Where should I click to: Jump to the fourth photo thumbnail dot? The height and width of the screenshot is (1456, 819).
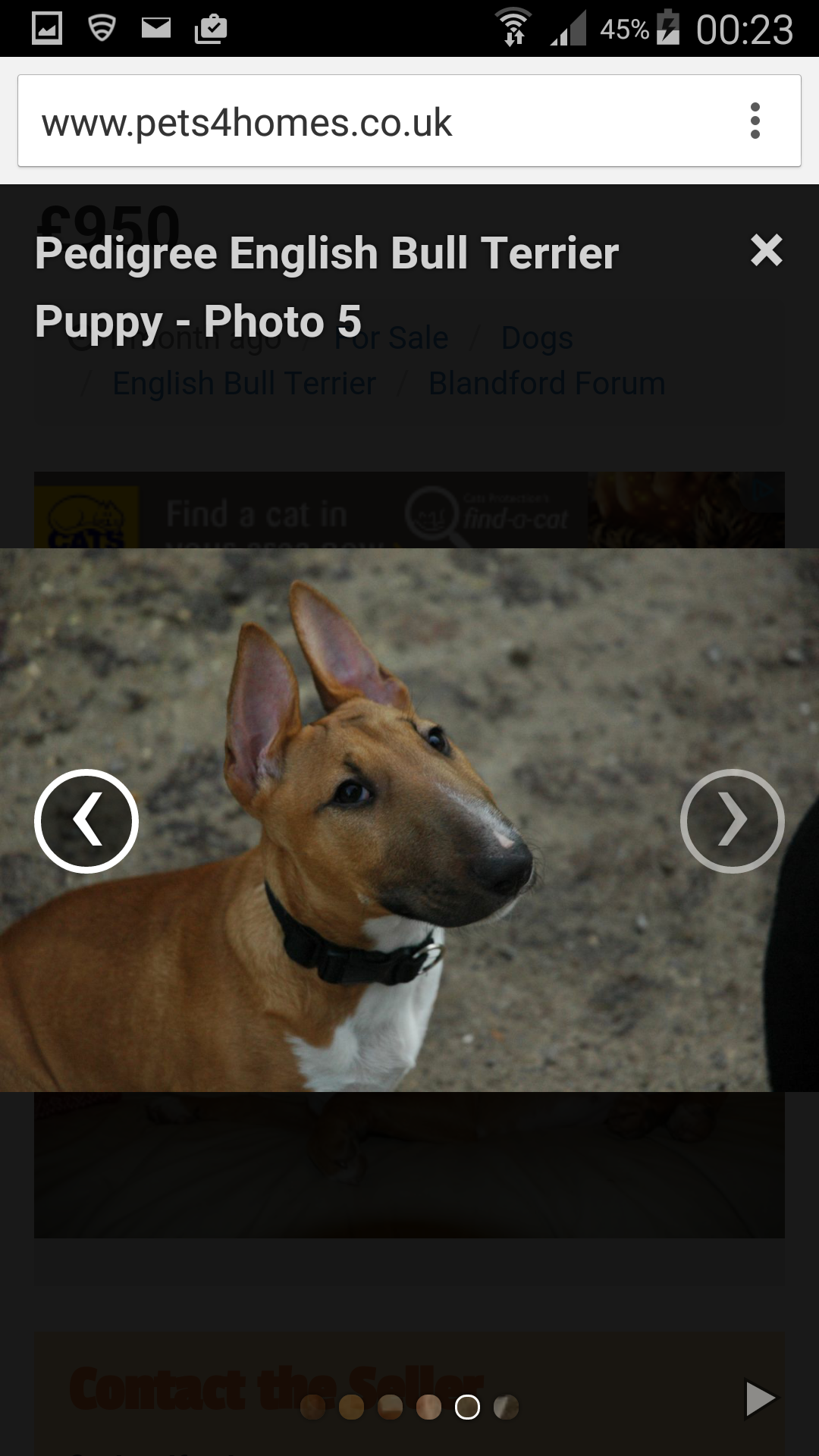click(428, 1407)
